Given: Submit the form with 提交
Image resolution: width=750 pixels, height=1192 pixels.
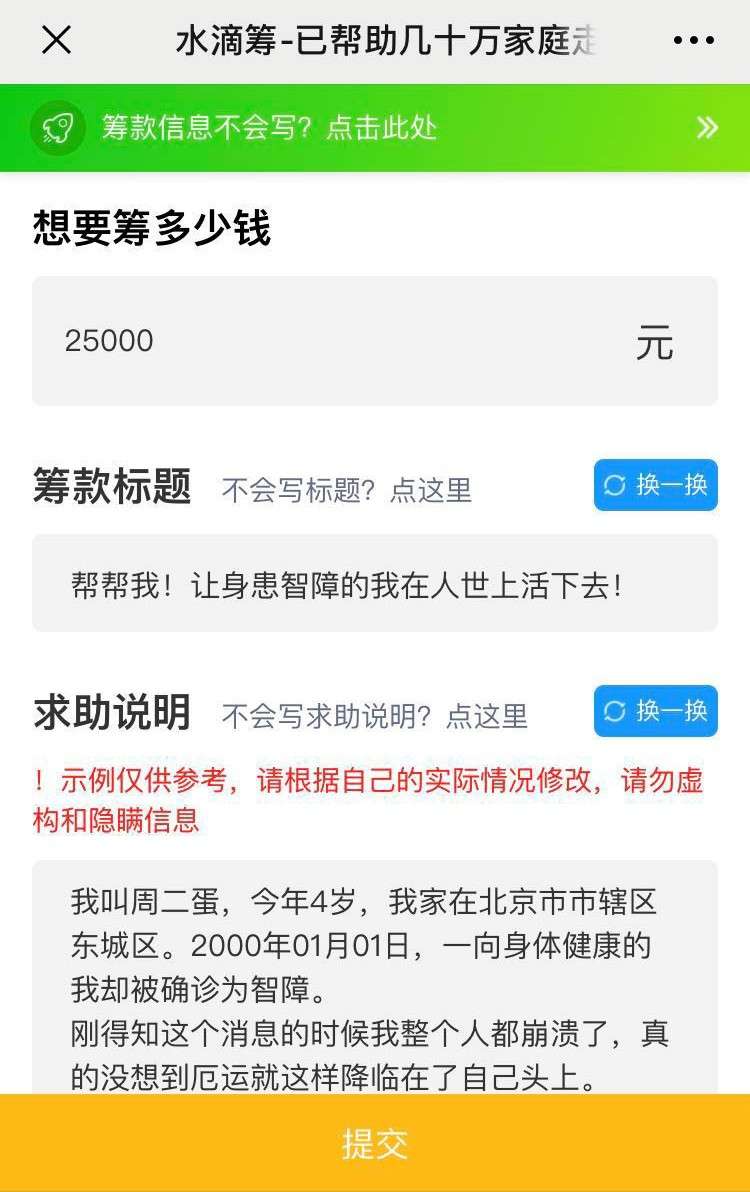Looking at the screenshot, I should [374, 1144].
